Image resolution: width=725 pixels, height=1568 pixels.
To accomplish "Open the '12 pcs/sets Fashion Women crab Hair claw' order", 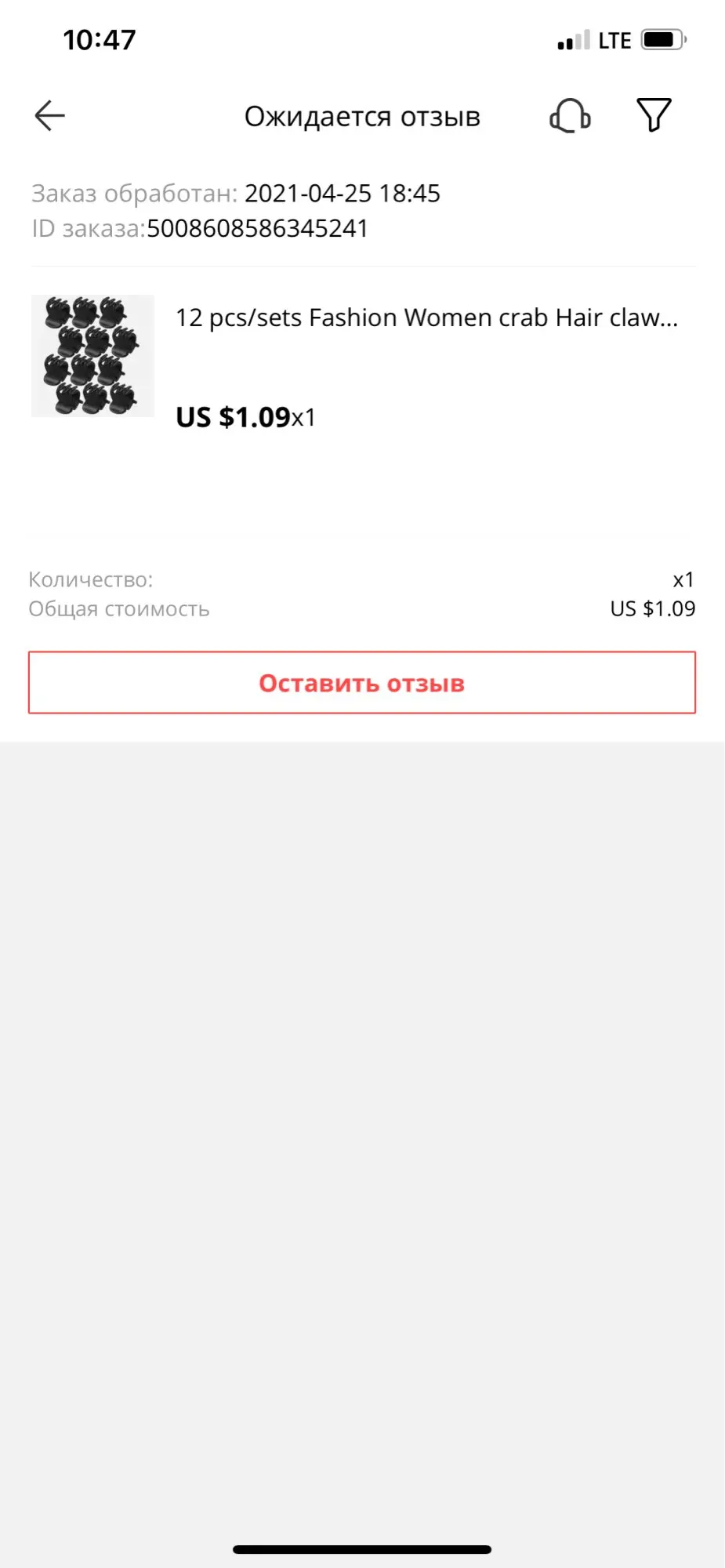I will [426, 318].
